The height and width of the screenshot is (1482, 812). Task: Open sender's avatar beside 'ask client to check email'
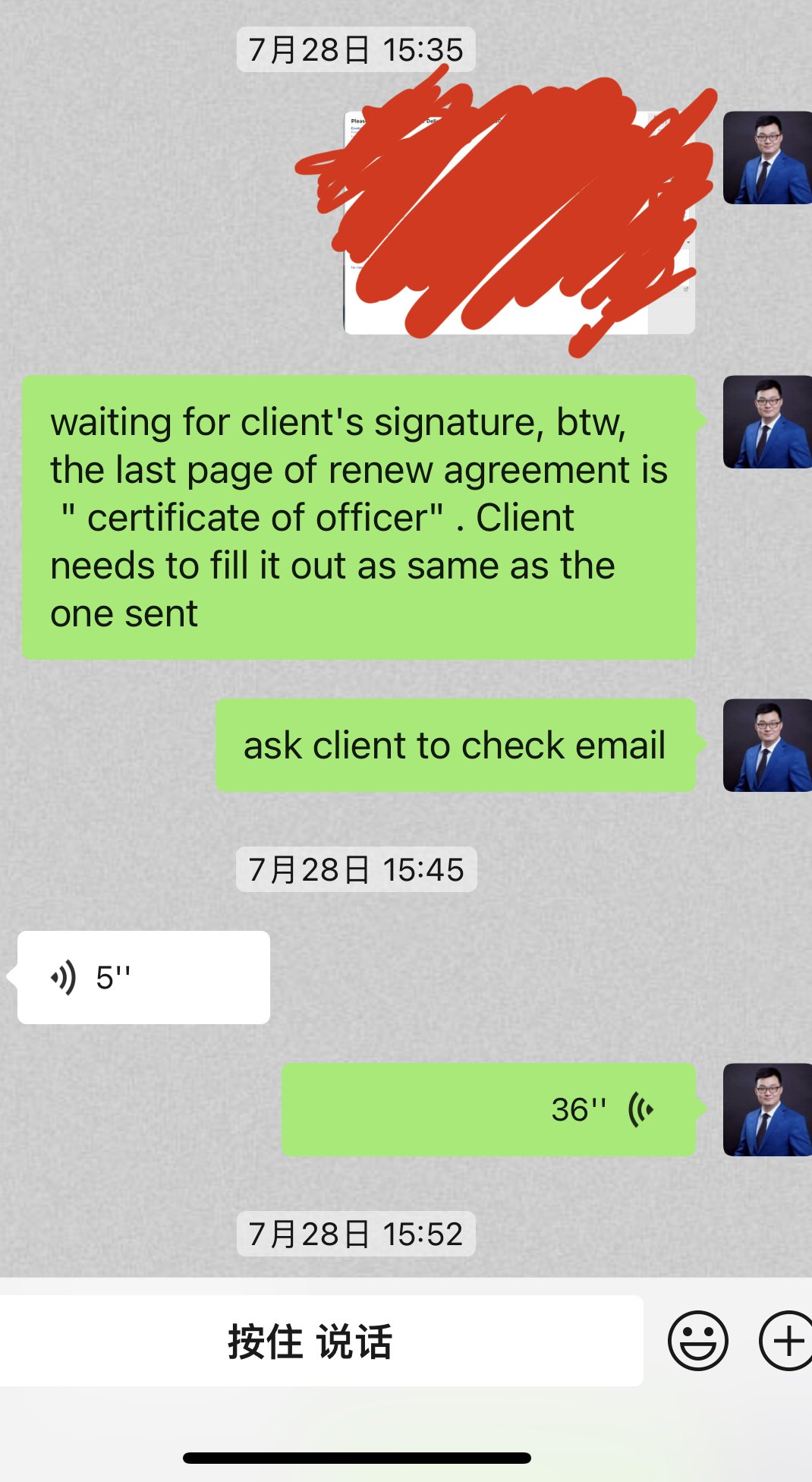tap(766, 745)
